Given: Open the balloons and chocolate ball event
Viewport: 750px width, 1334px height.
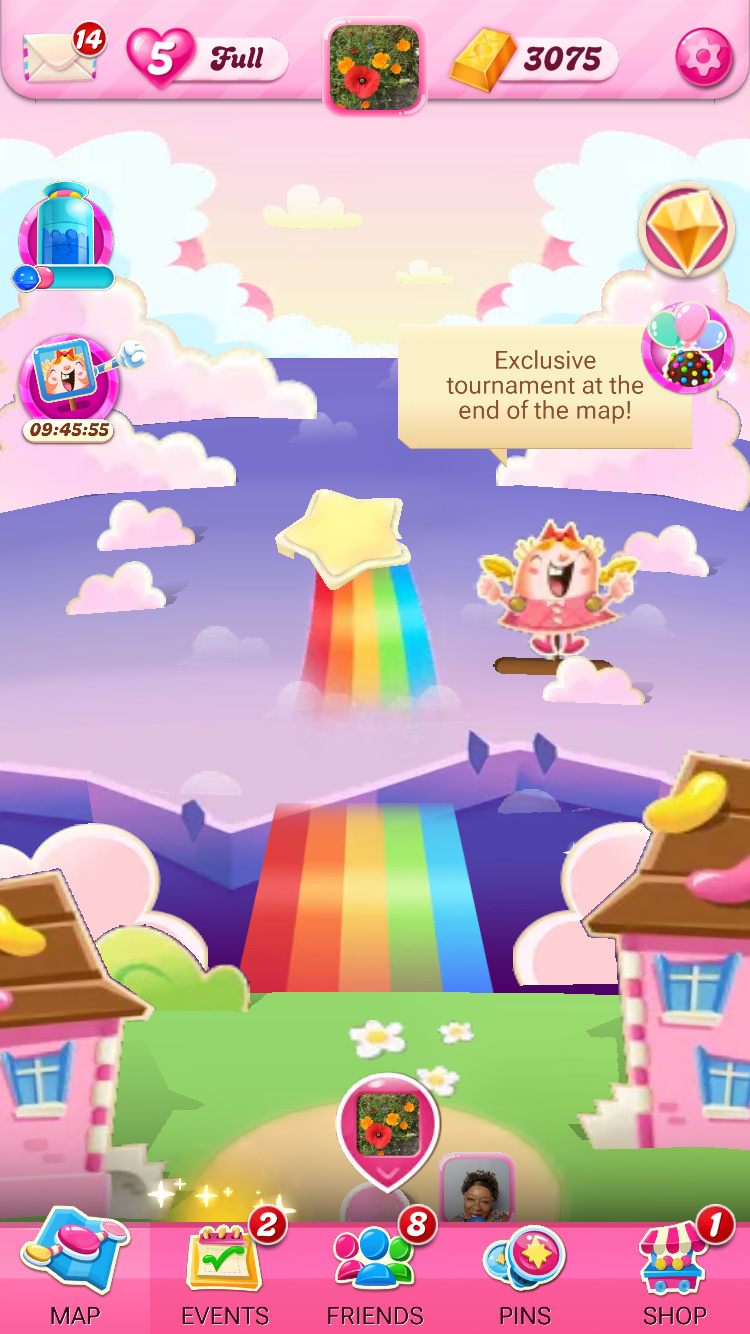Looking at the screenshot, I should [x=687, y=347].
